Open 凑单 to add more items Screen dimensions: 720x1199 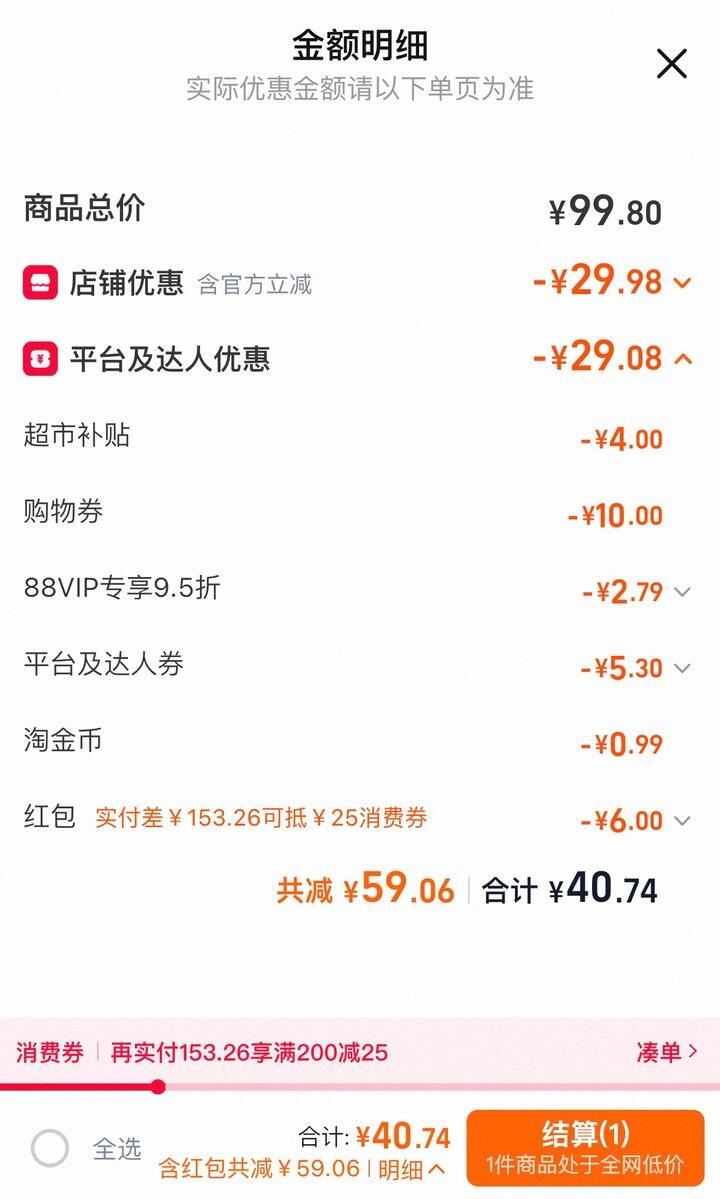pyautogui.click(x=666, y=1052)
